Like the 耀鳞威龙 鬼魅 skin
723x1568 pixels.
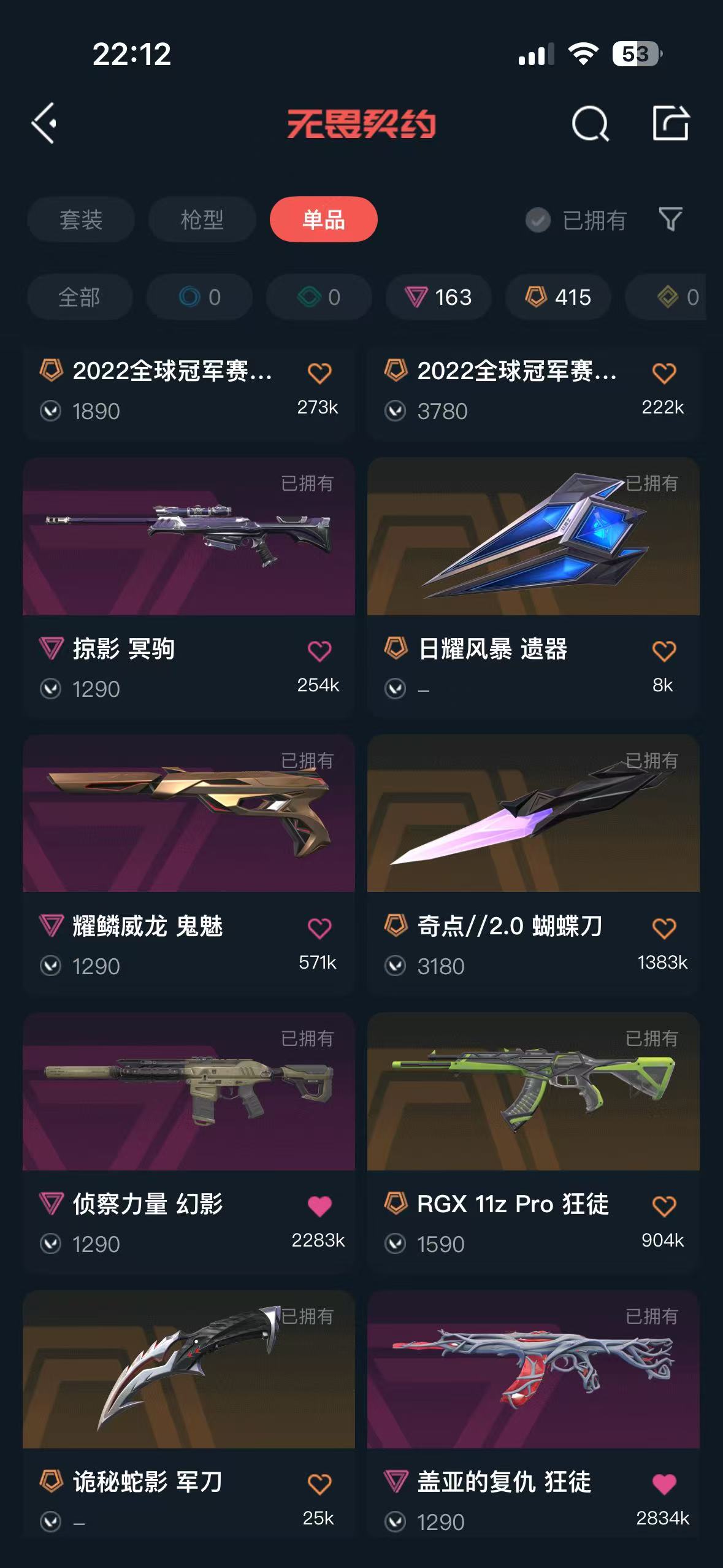(319, 928)
